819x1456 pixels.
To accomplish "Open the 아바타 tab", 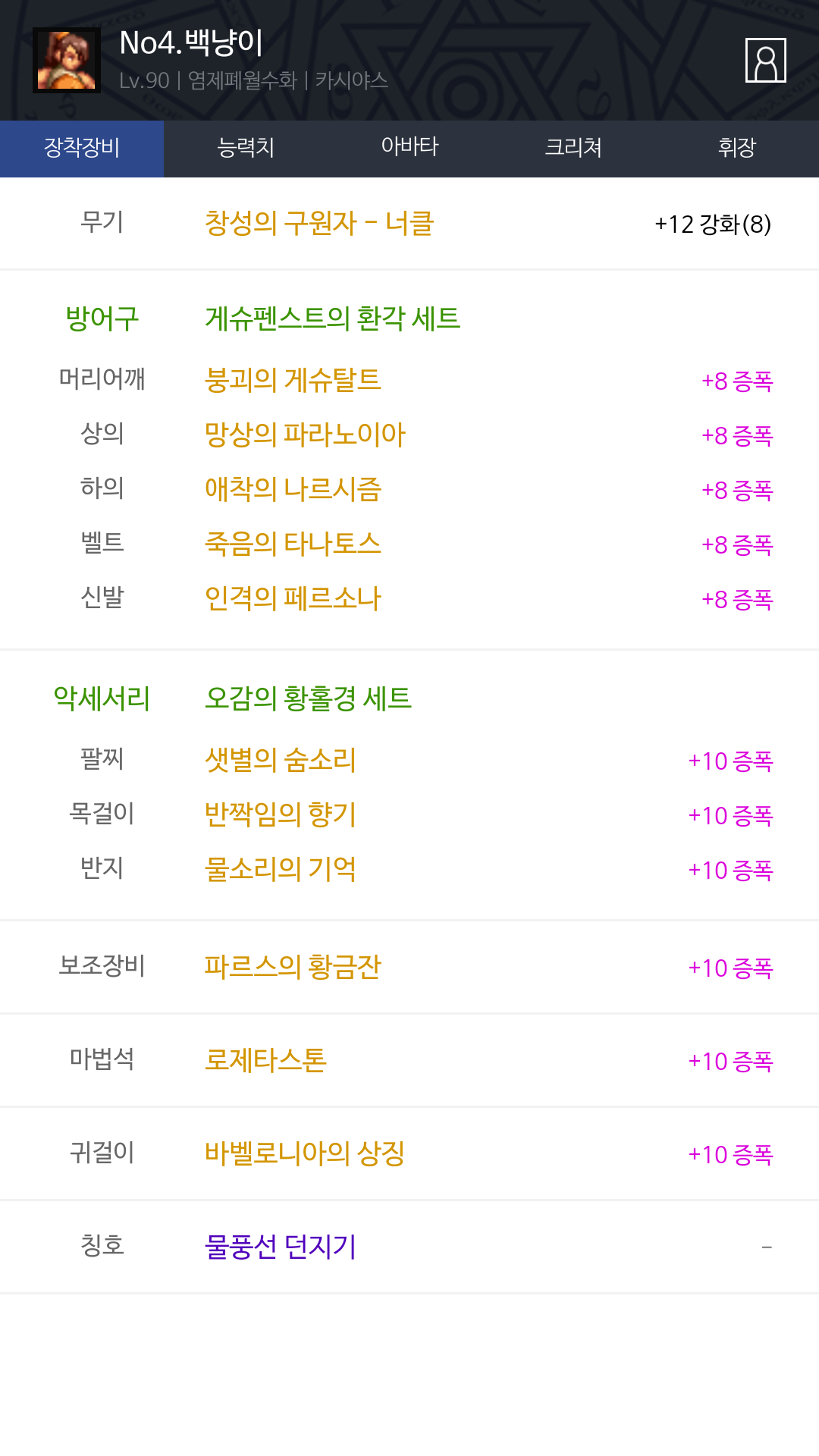I will (409, 148).
